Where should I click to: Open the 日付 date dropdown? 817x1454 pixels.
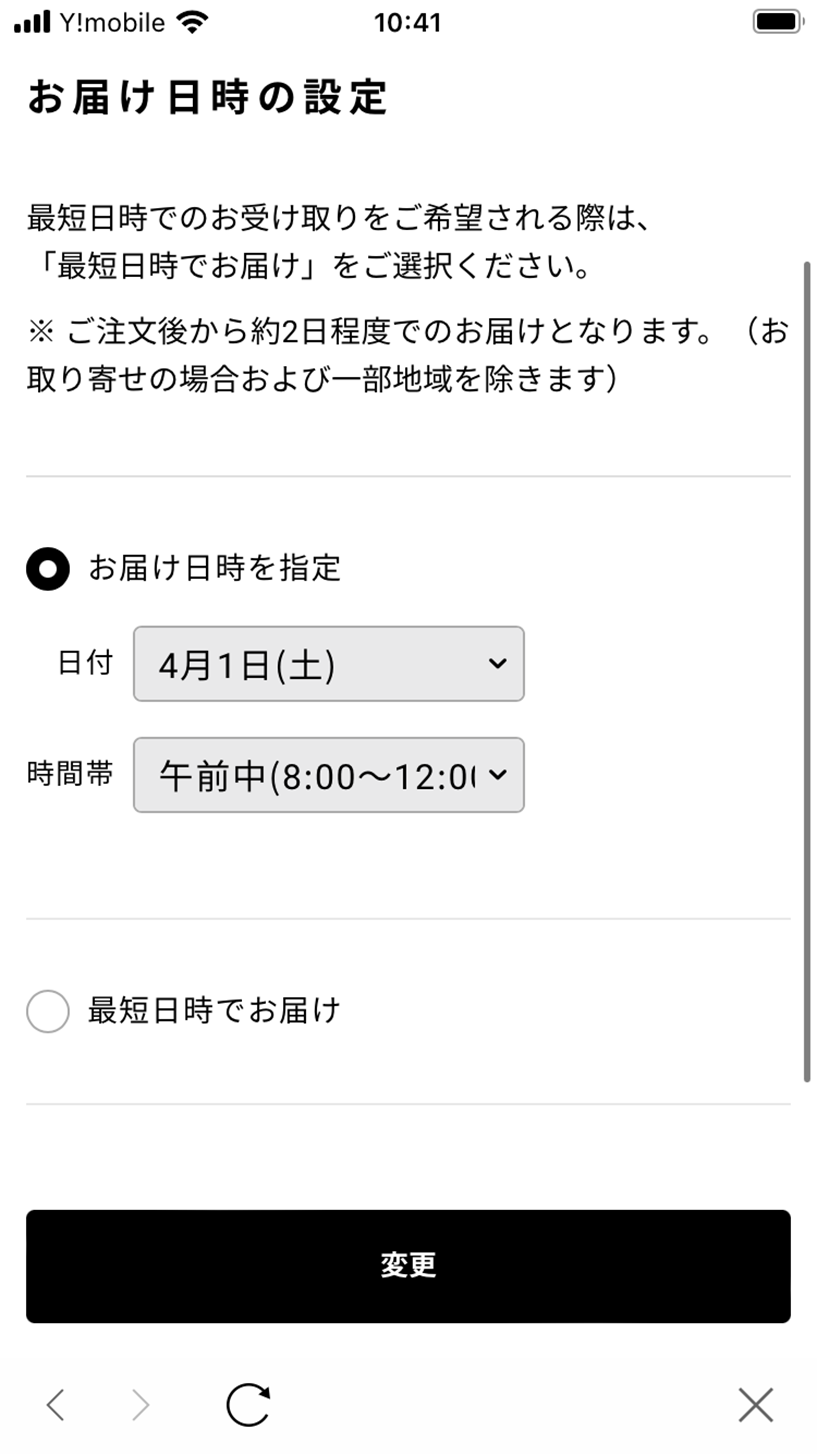click(x=328, y=664)
